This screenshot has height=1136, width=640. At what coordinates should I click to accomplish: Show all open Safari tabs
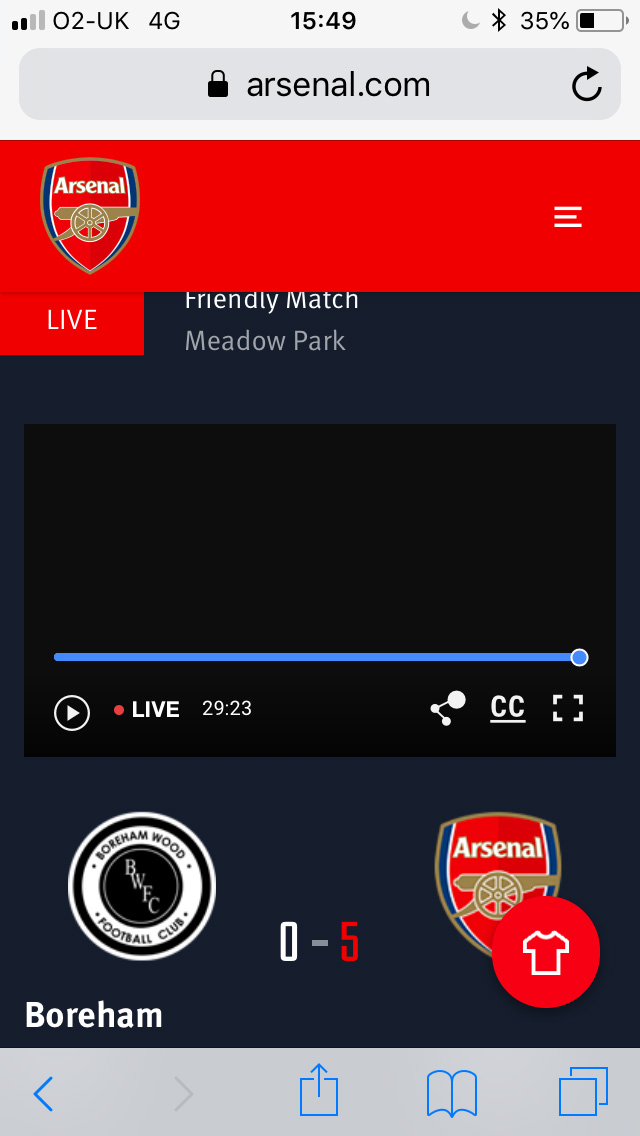coord(582,1092)
